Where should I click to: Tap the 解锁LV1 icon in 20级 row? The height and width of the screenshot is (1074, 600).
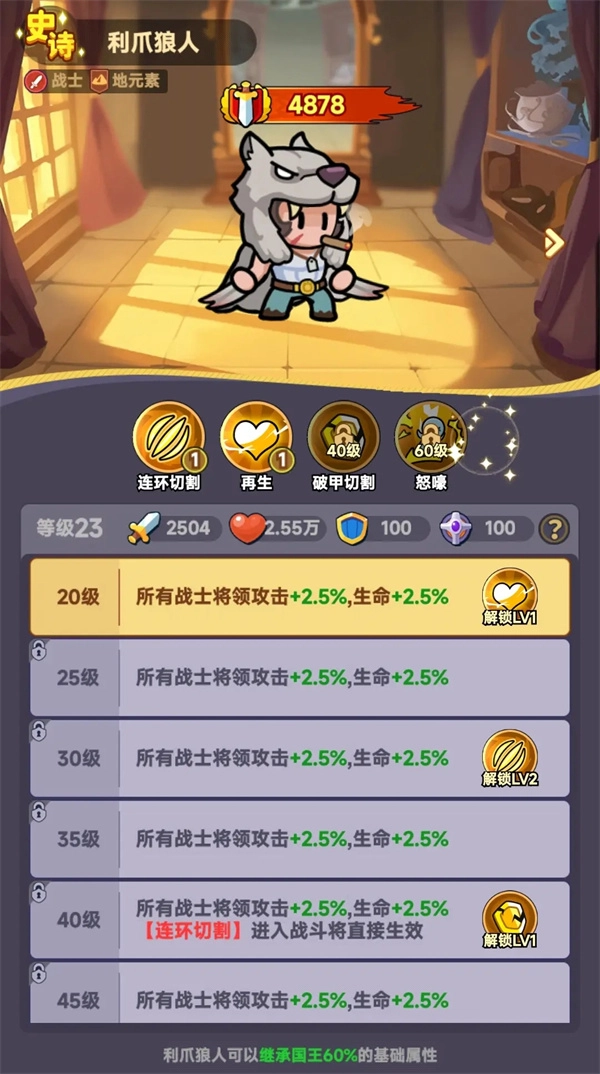pyautogui.click(x=510, y=597)
